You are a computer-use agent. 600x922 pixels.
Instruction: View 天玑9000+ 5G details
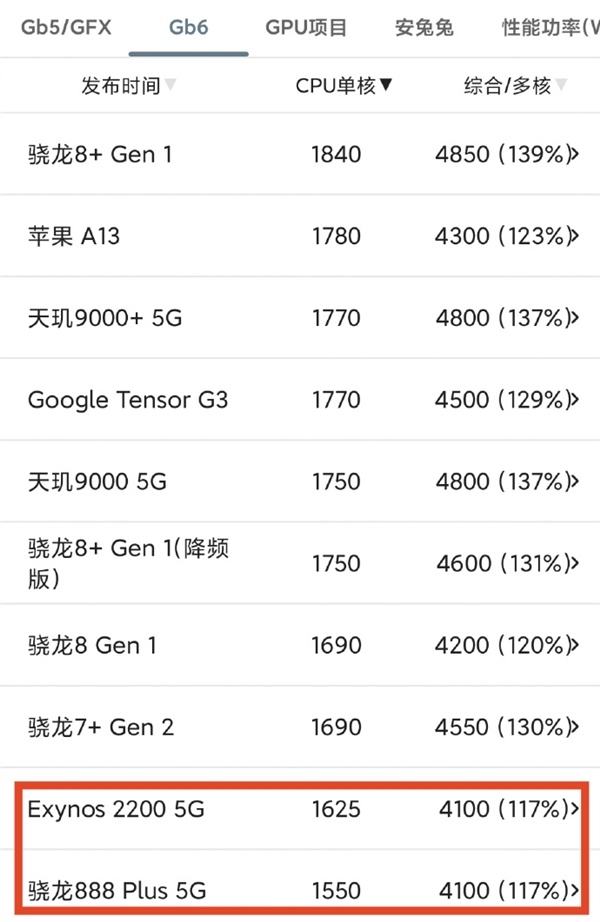[x=300, y=318]
